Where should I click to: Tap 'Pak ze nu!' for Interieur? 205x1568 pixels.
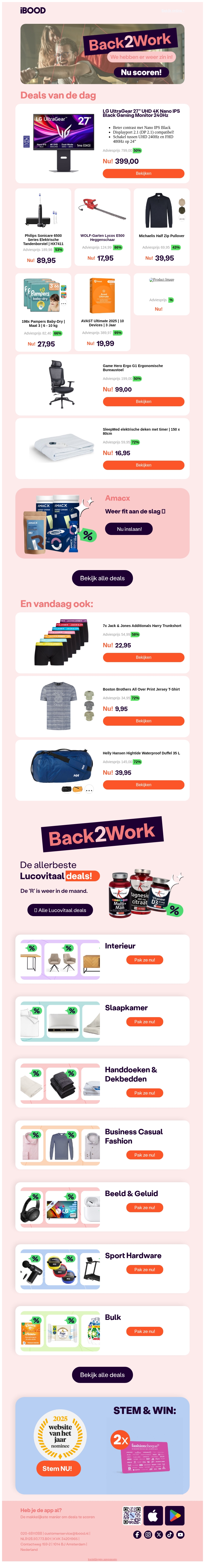(x=144, y=960)
